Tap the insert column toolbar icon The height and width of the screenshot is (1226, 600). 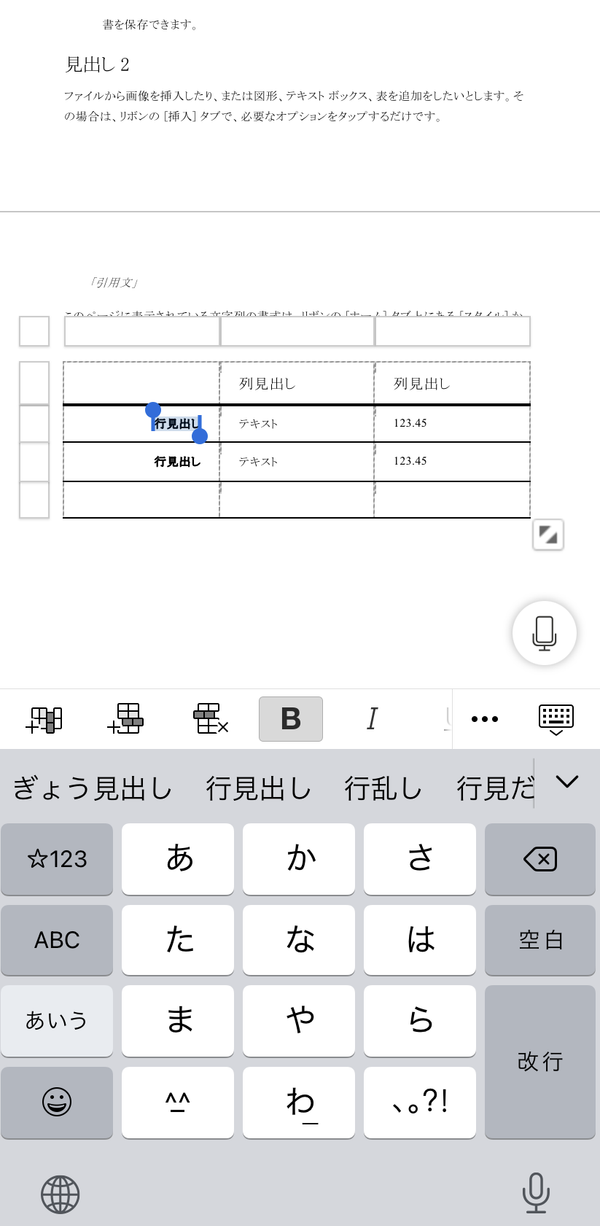[46, 719]
